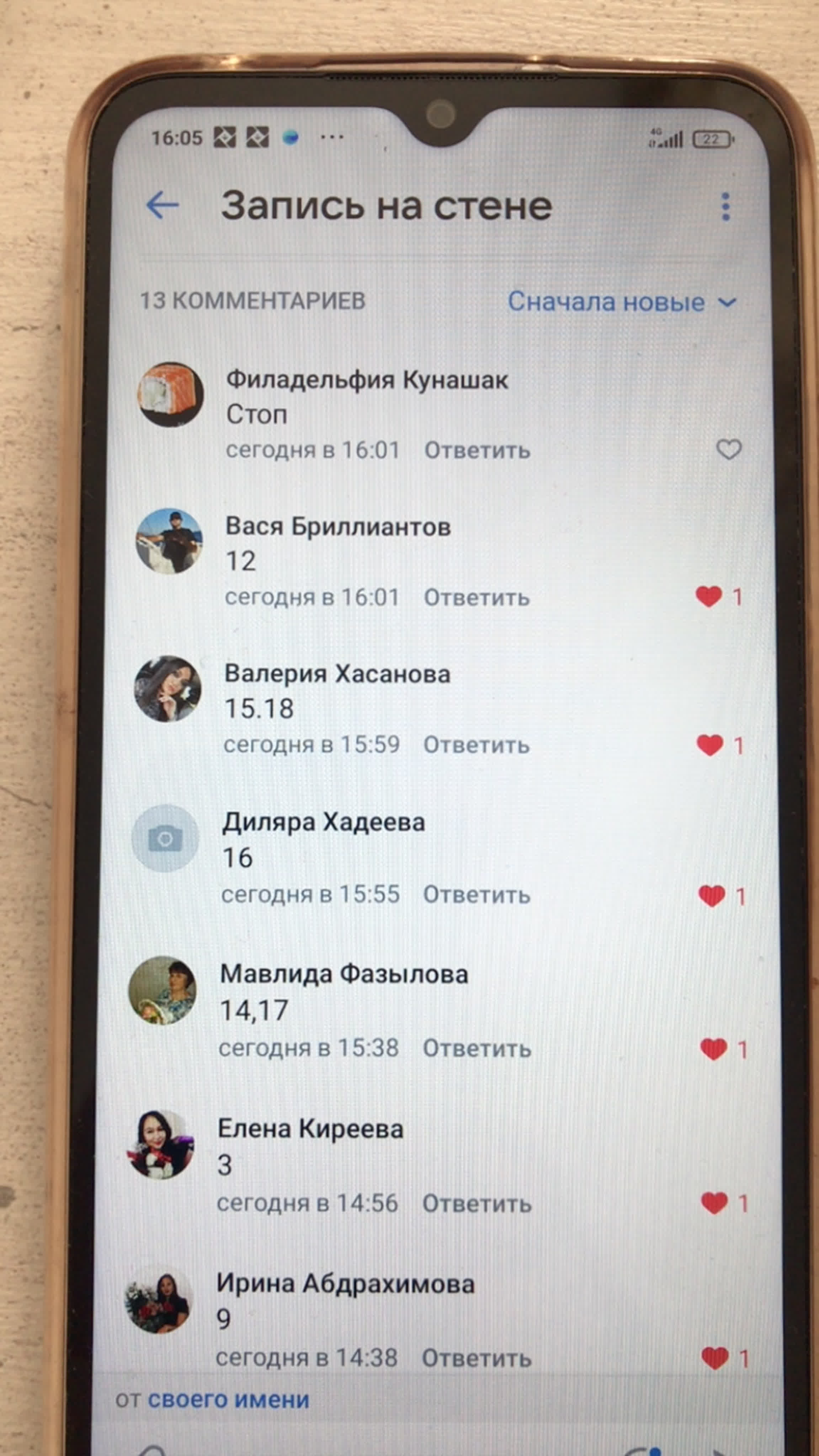Open the three-dot overflow menu
The width and height of the screenshot is (819, 1456).
[x=726, y=206]
